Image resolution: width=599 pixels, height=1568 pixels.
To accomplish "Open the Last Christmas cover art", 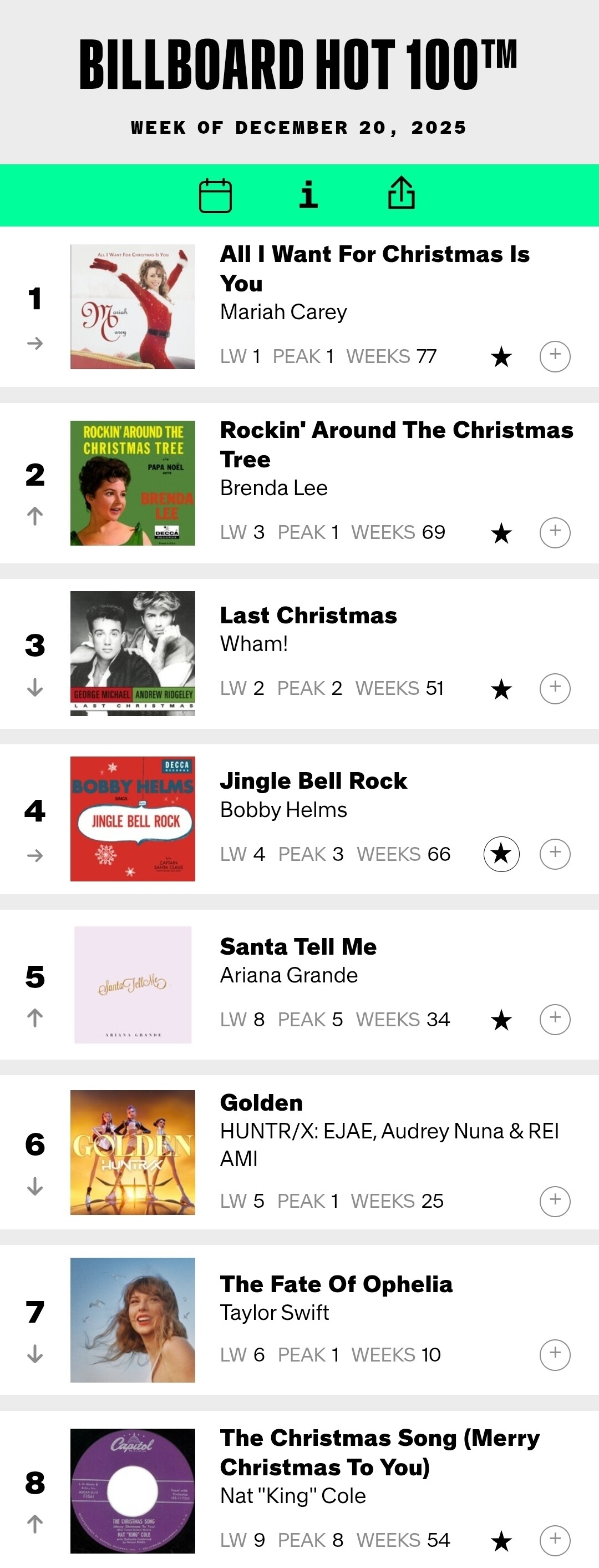I will (x=133, y=654).
